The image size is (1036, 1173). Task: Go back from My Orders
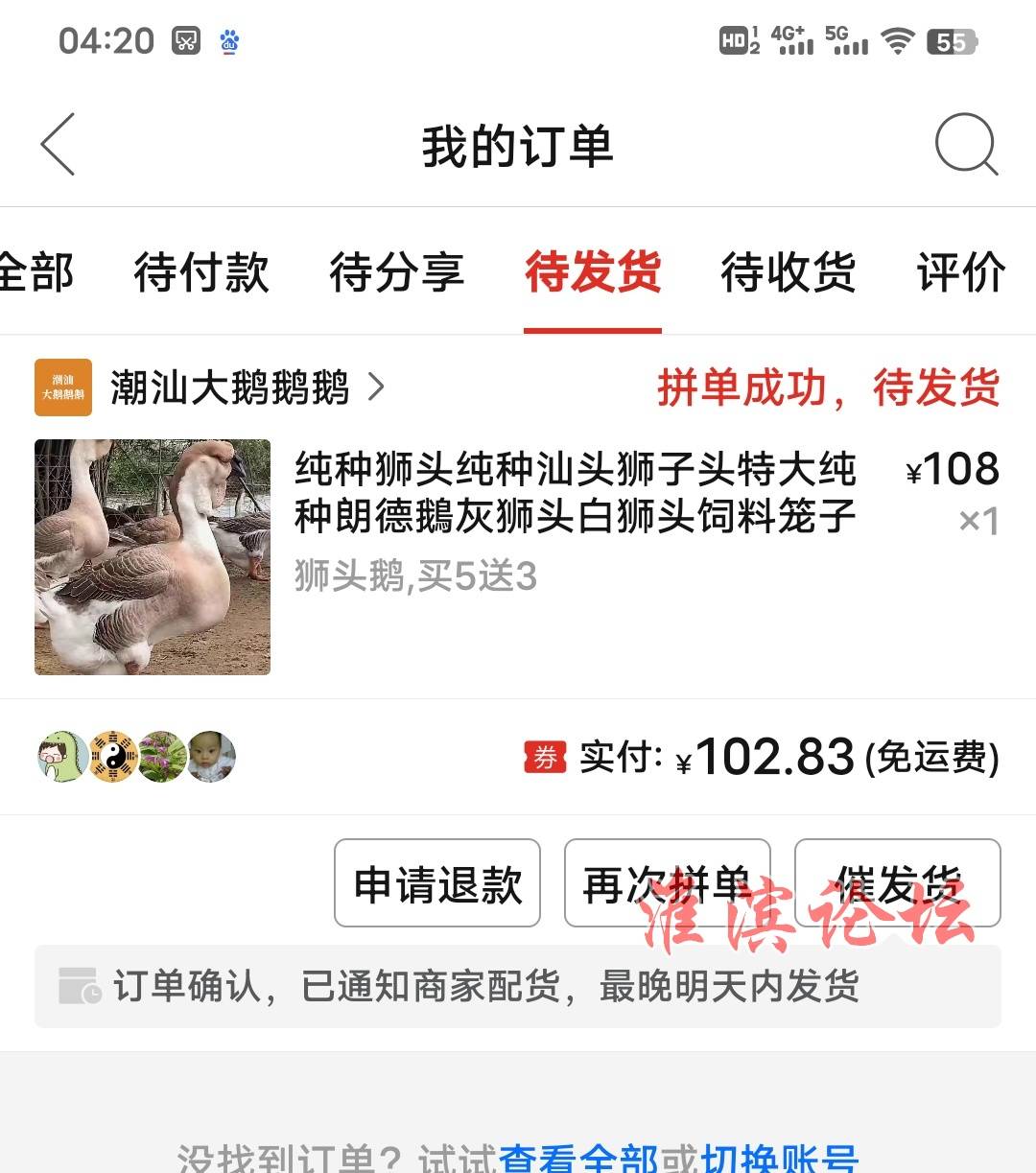click(58, 145)
